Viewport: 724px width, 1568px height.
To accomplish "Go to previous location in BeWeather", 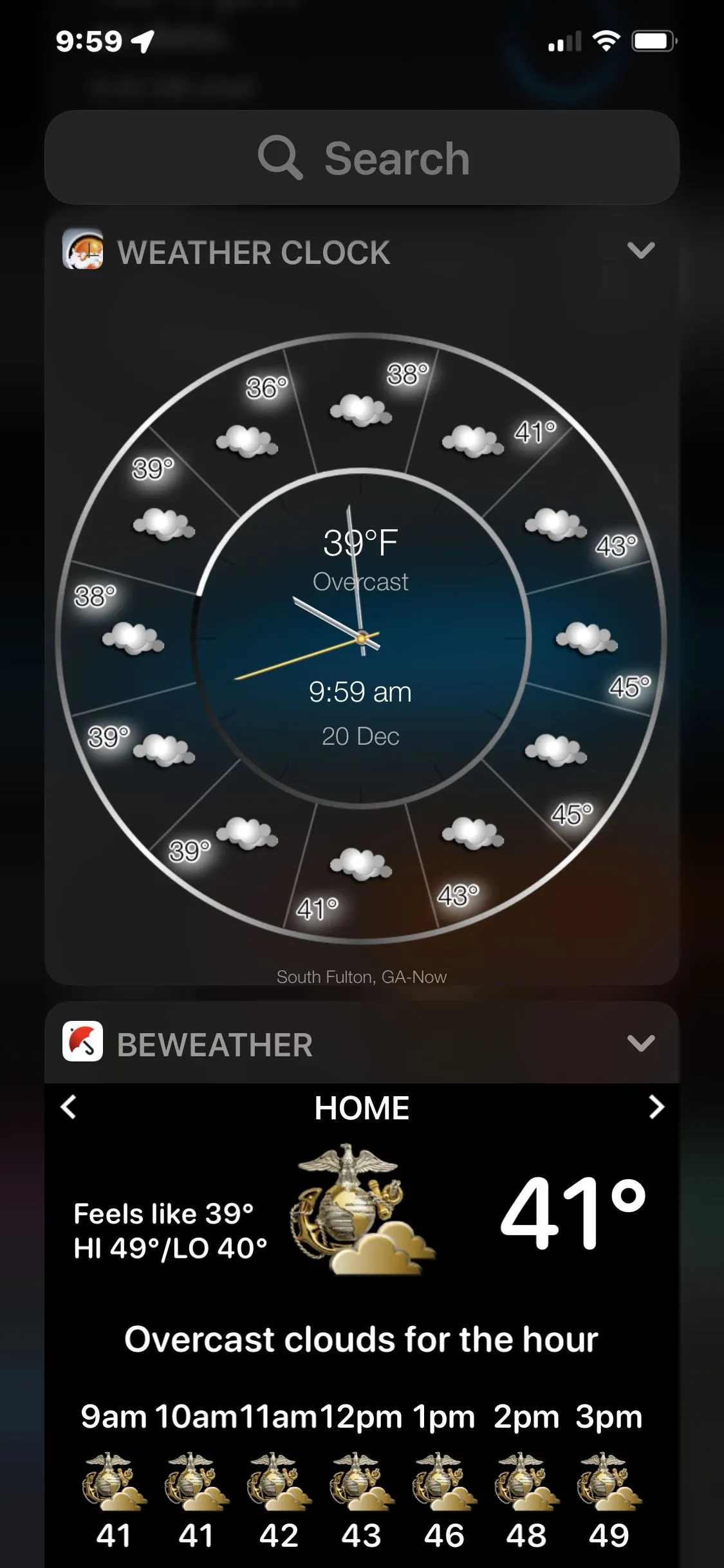I will (69, 1107).
